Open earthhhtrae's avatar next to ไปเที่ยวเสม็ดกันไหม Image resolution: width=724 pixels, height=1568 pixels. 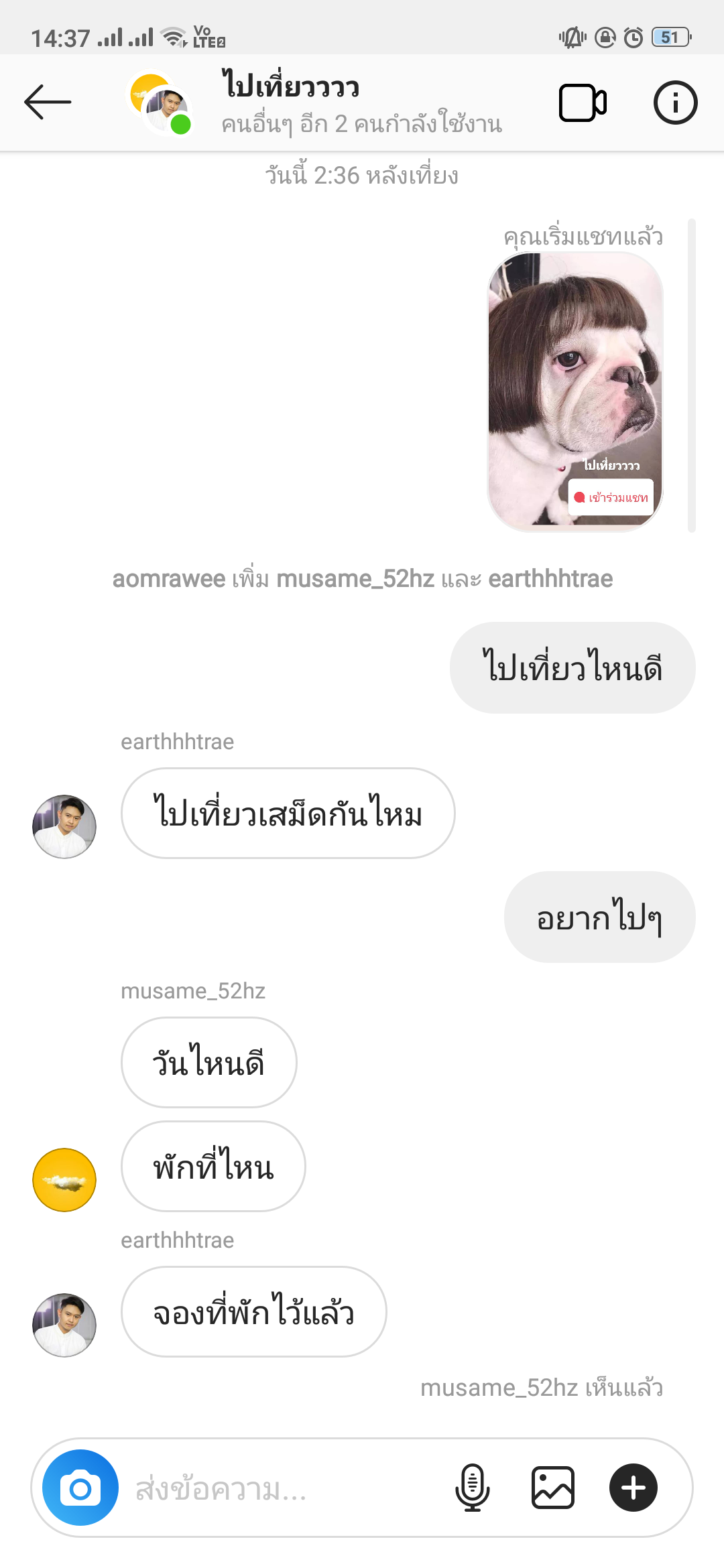[64, 826]
